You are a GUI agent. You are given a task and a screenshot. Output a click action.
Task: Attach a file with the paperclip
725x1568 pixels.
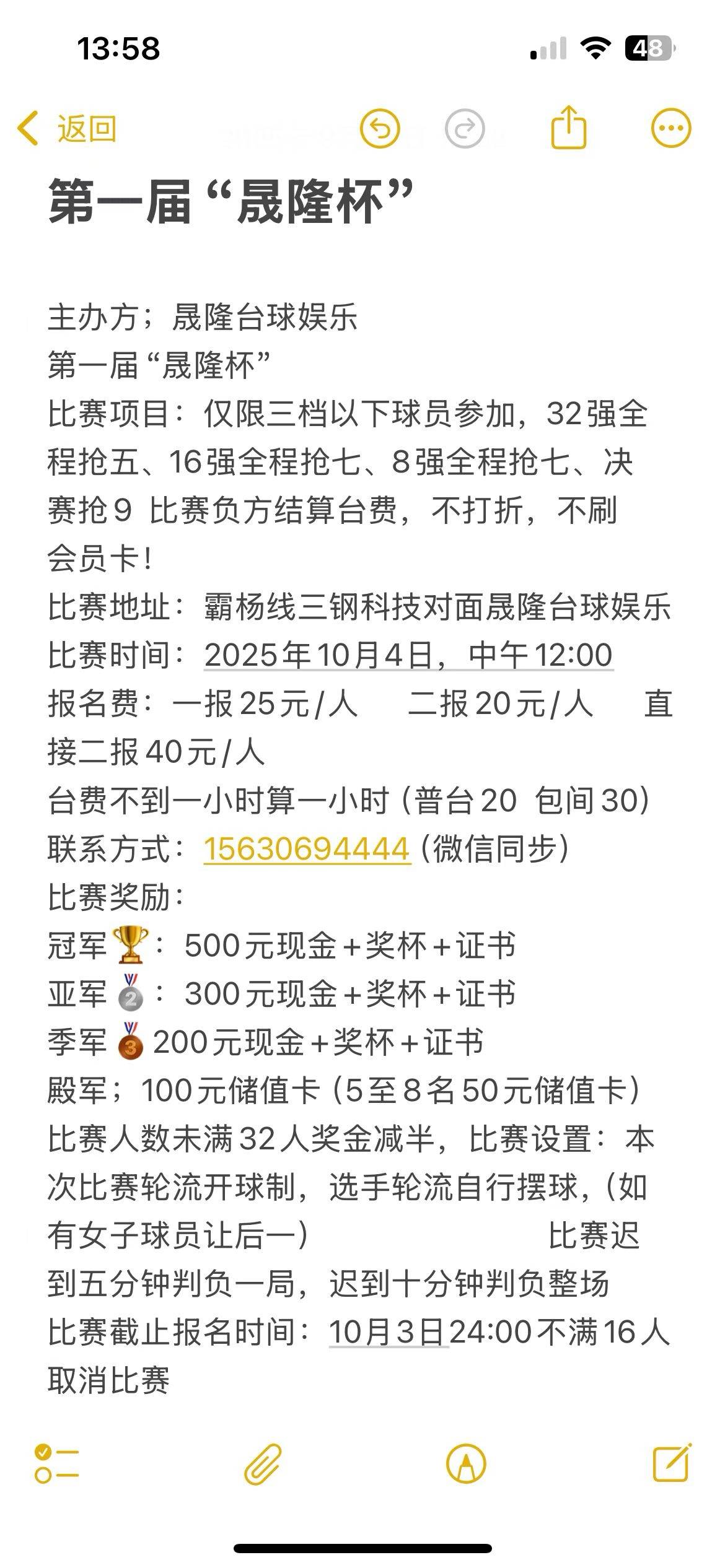tap(263, 1465)
